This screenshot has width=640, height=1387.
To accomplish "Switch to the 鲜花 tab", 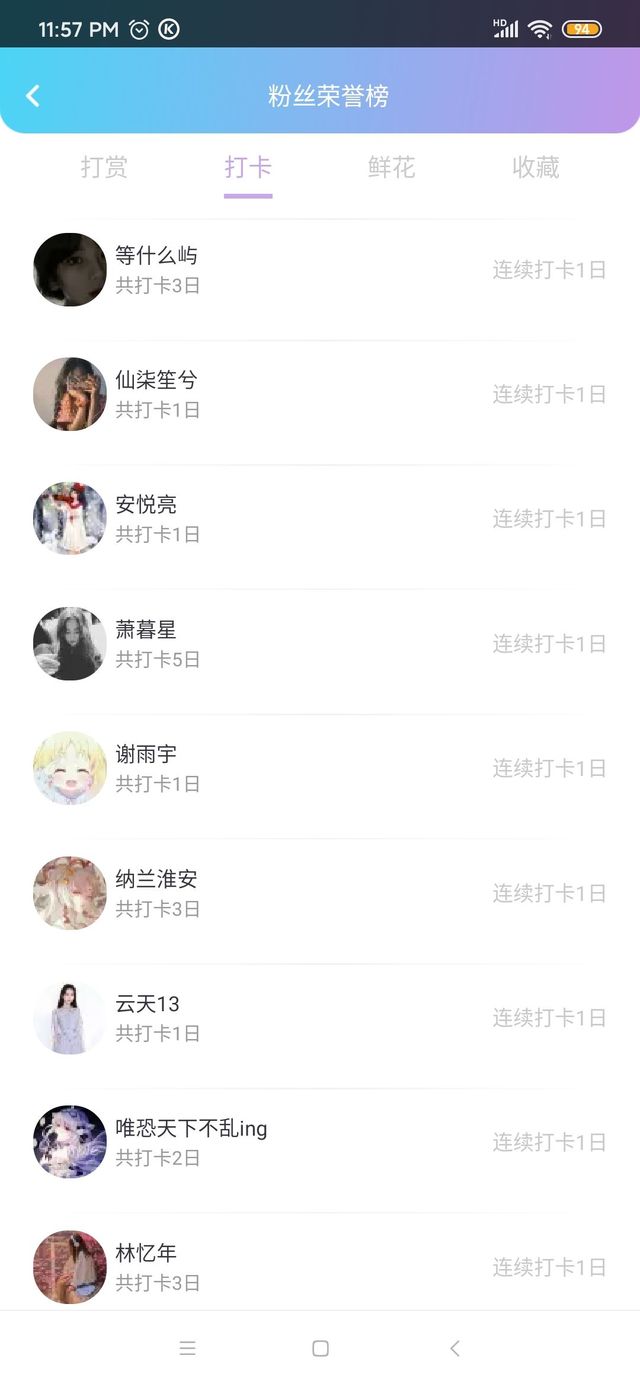I will [x=391, y=167].
